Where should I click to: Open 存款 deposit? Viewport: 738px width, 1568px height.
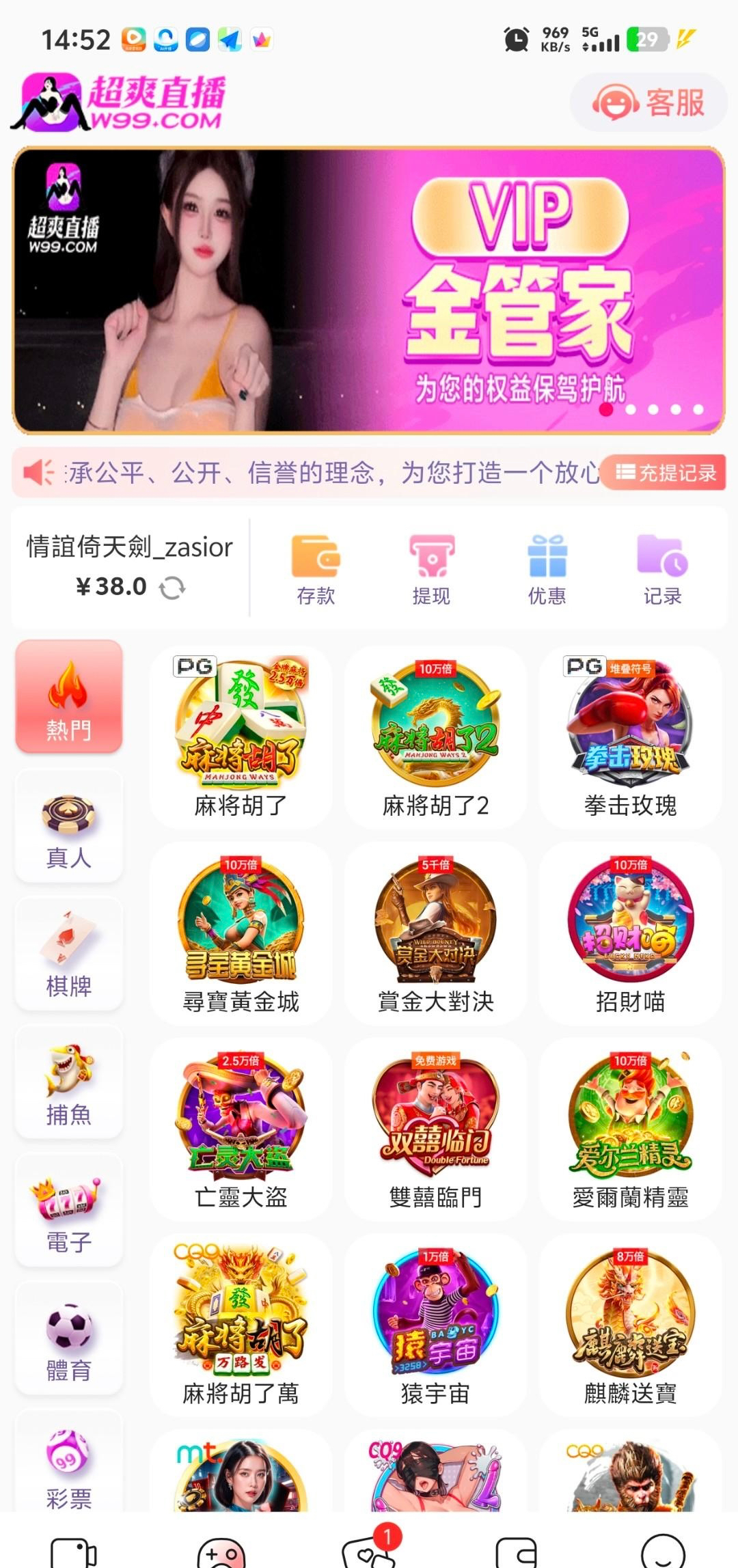point(316,570)
